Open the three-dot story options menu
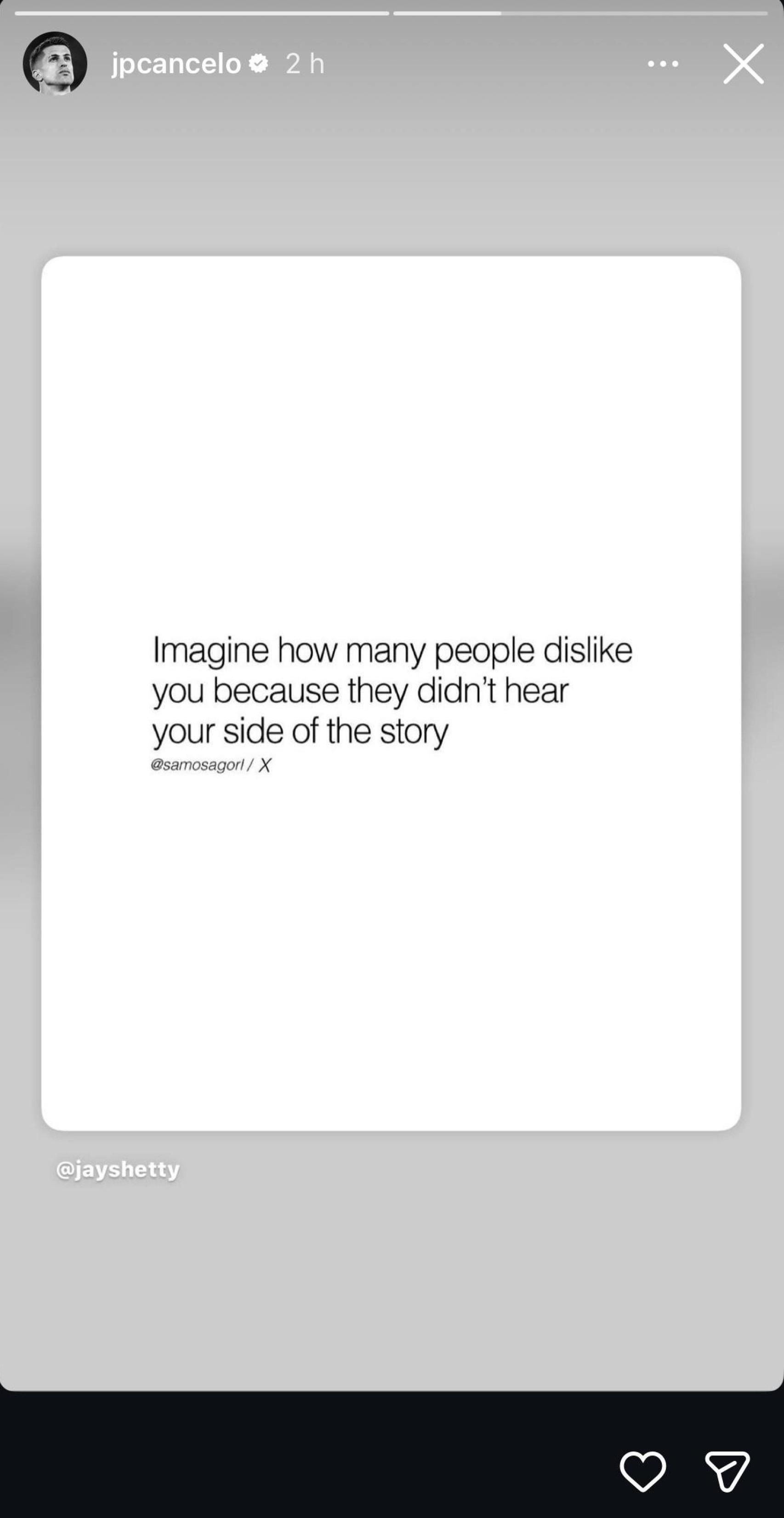Screen dimensions: 784x1518 [663, 63]
